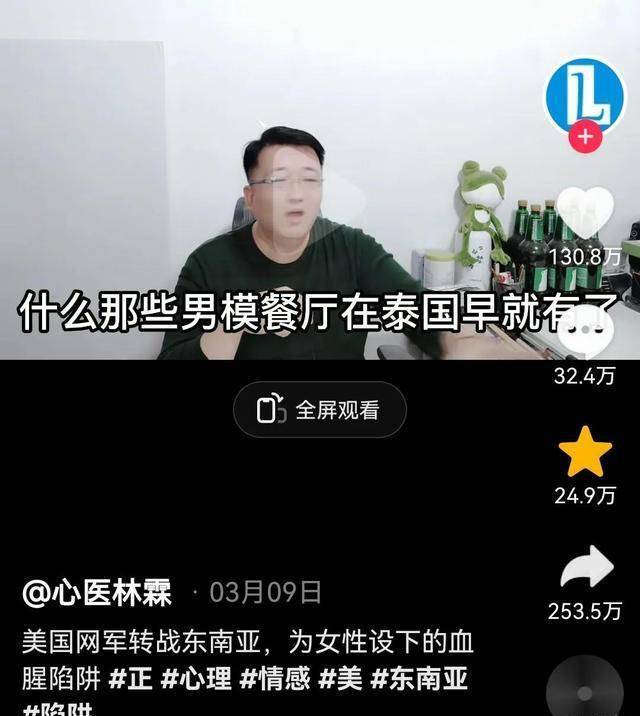
Task: Open the creator's profile avatar
Action: point(585,98)
